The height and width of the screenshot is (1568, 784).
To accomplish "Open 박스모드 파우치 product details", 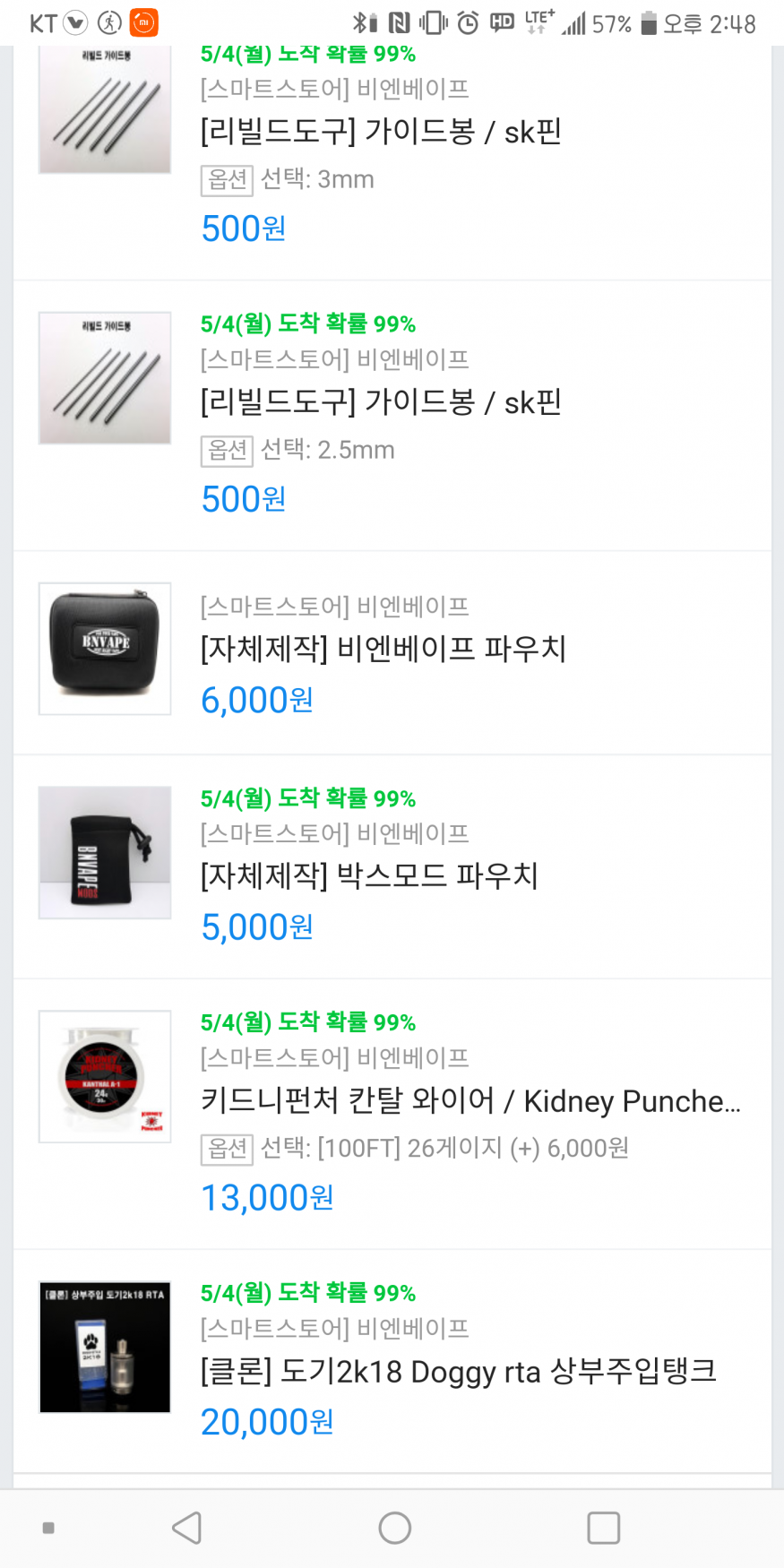I will tap(369, 875).
